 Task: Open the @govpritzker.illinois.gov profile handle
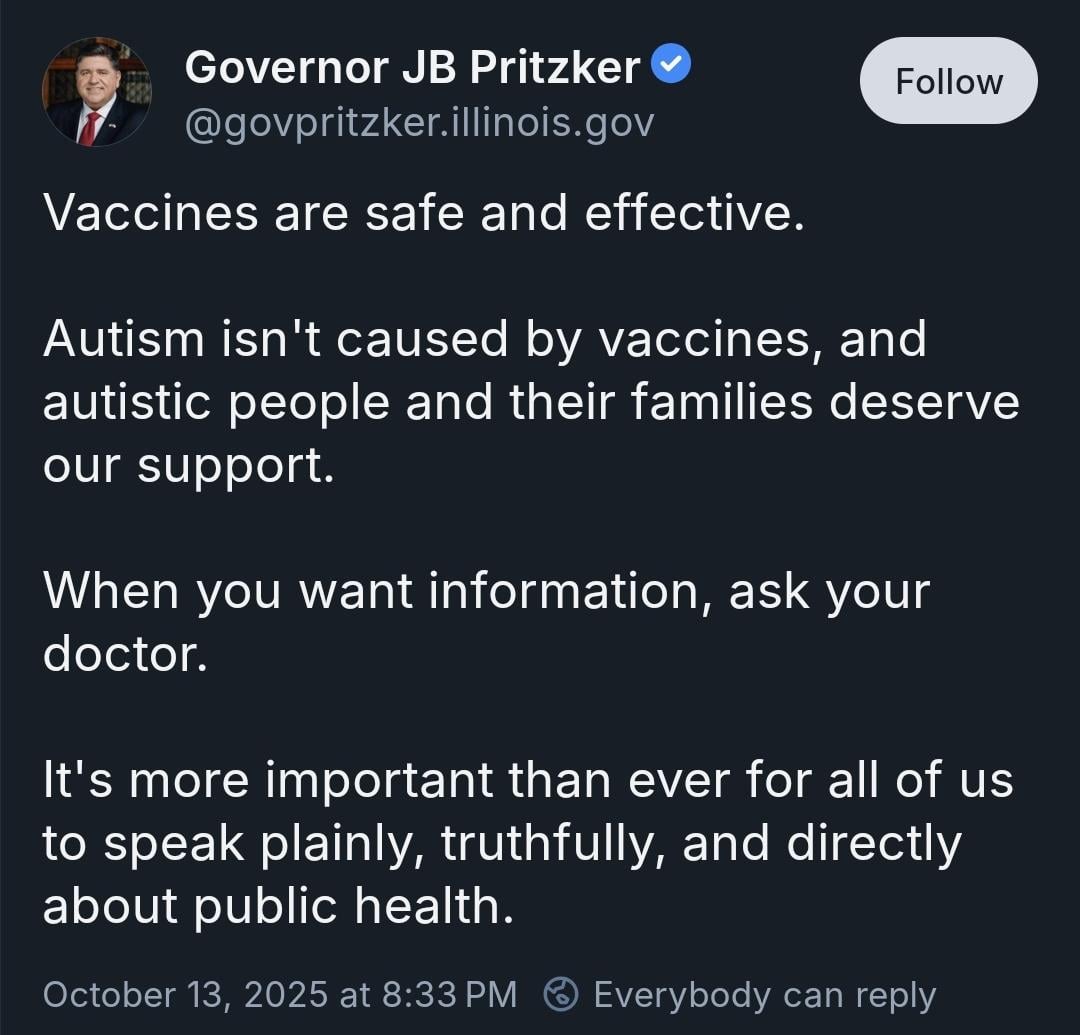pyautogui.click(x=419, y=123)
